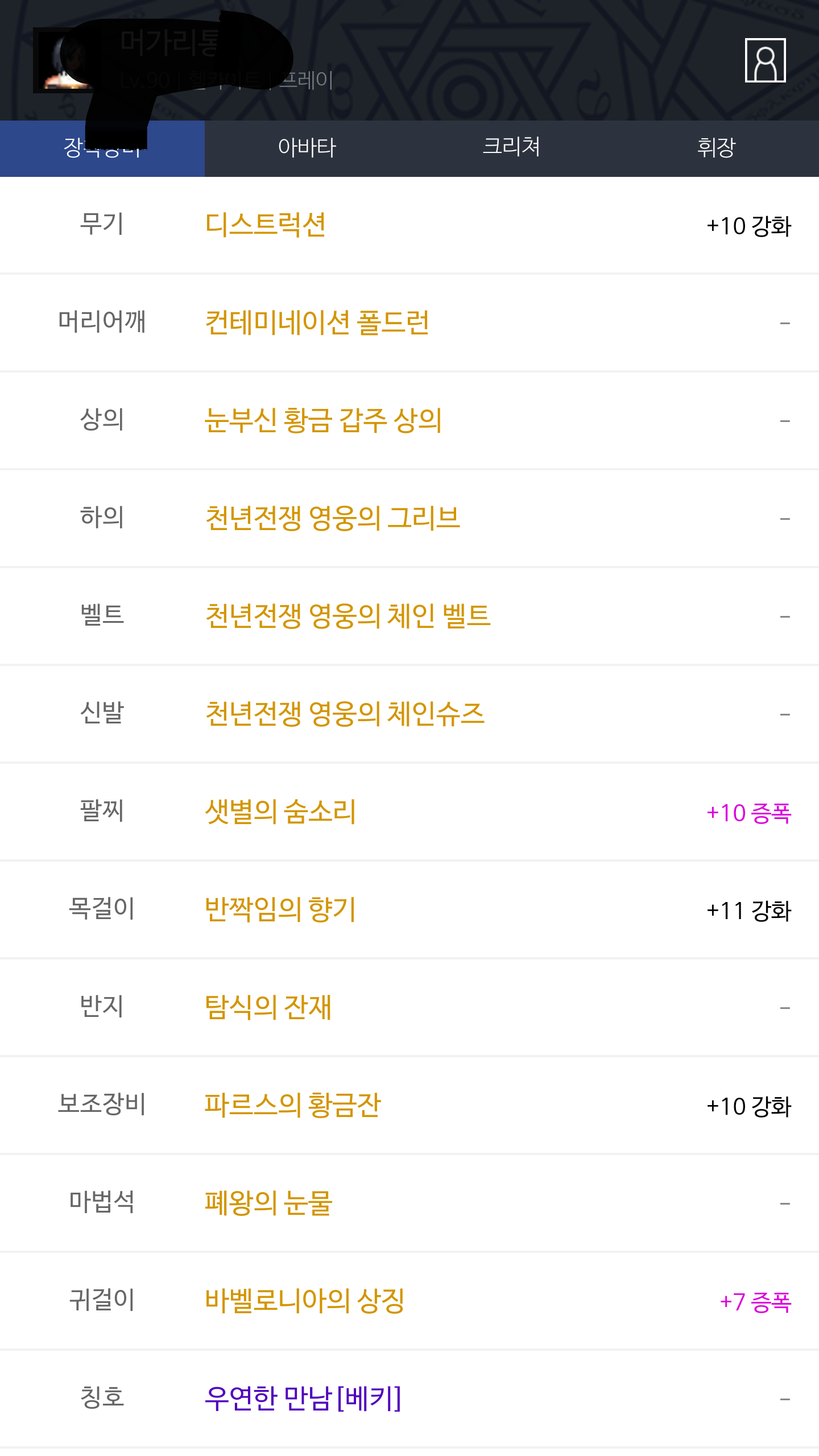The height and width of the screenshot is (1456, 819).
Task: Select the equipment info tab
Action: pyautogui.click(x=102, y=148)
